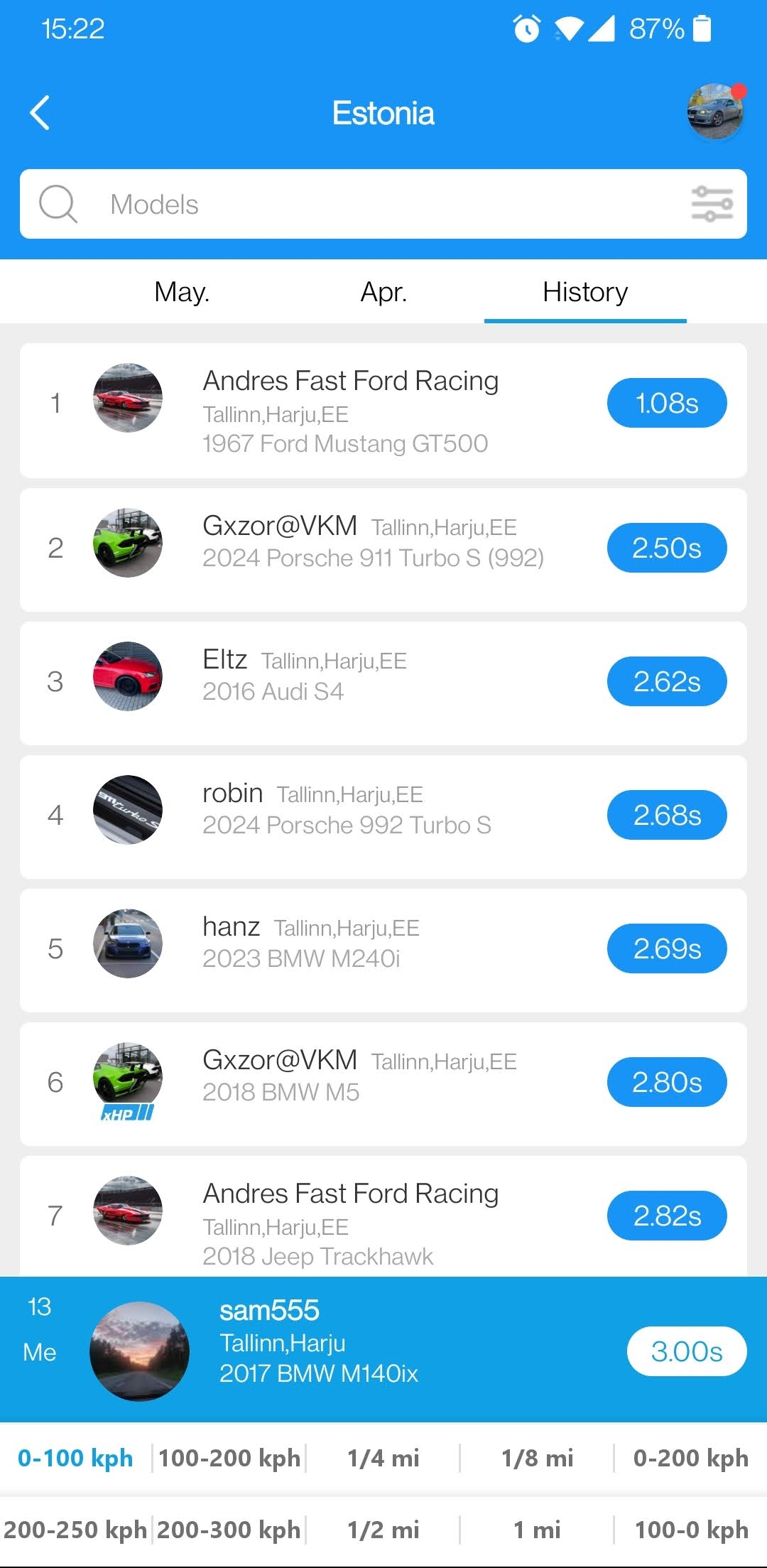Viewport: 767px width, 1568px height.
Task: Tap the search magnifier icon
Action: (58, 205)
